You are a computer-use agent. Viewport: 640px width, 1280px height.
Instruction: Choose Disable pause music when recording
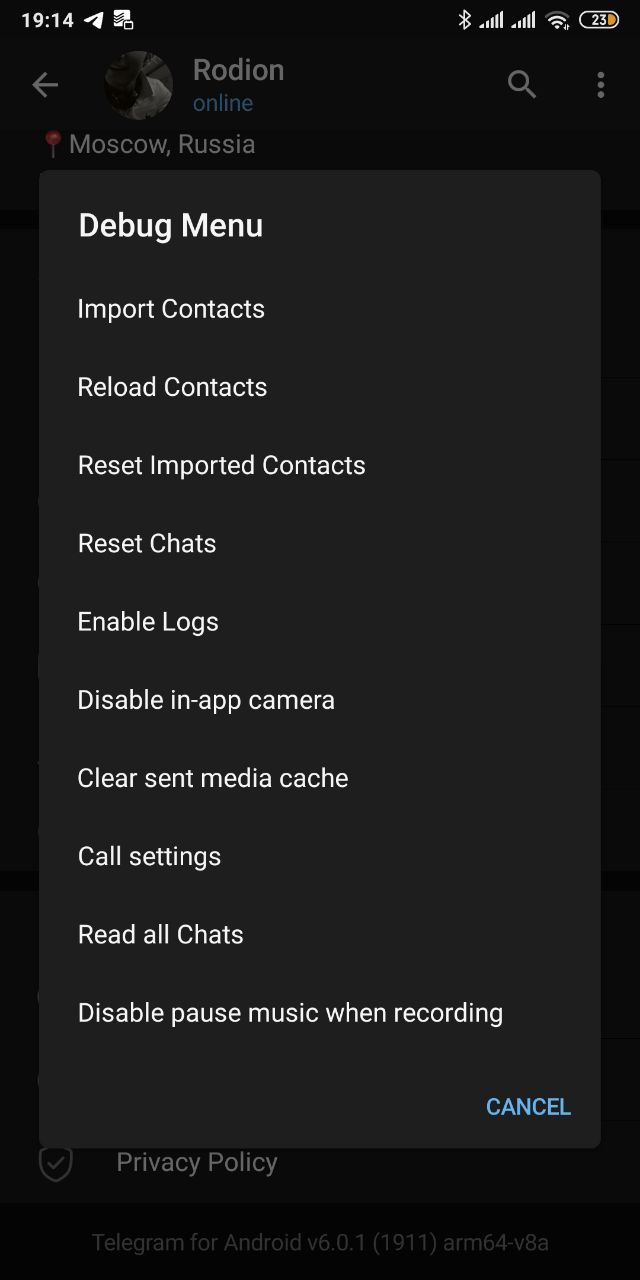coord(320,1012)
